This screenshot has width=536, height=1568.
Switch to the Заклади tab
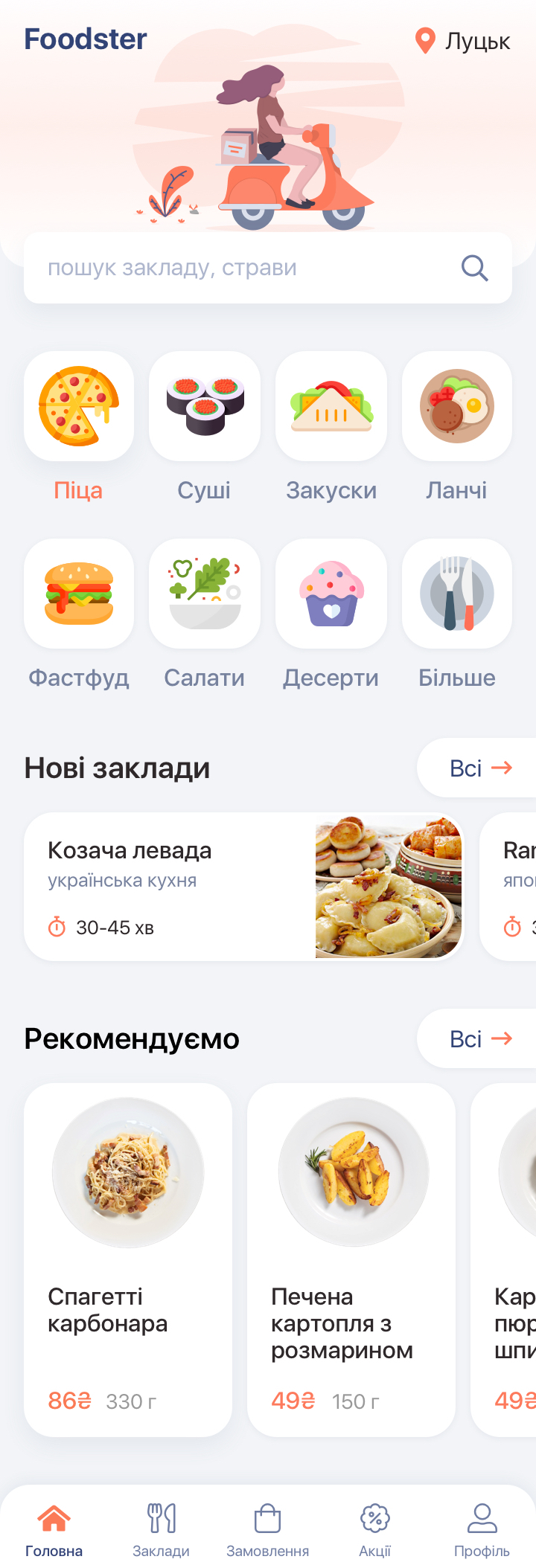point(161,1529)
